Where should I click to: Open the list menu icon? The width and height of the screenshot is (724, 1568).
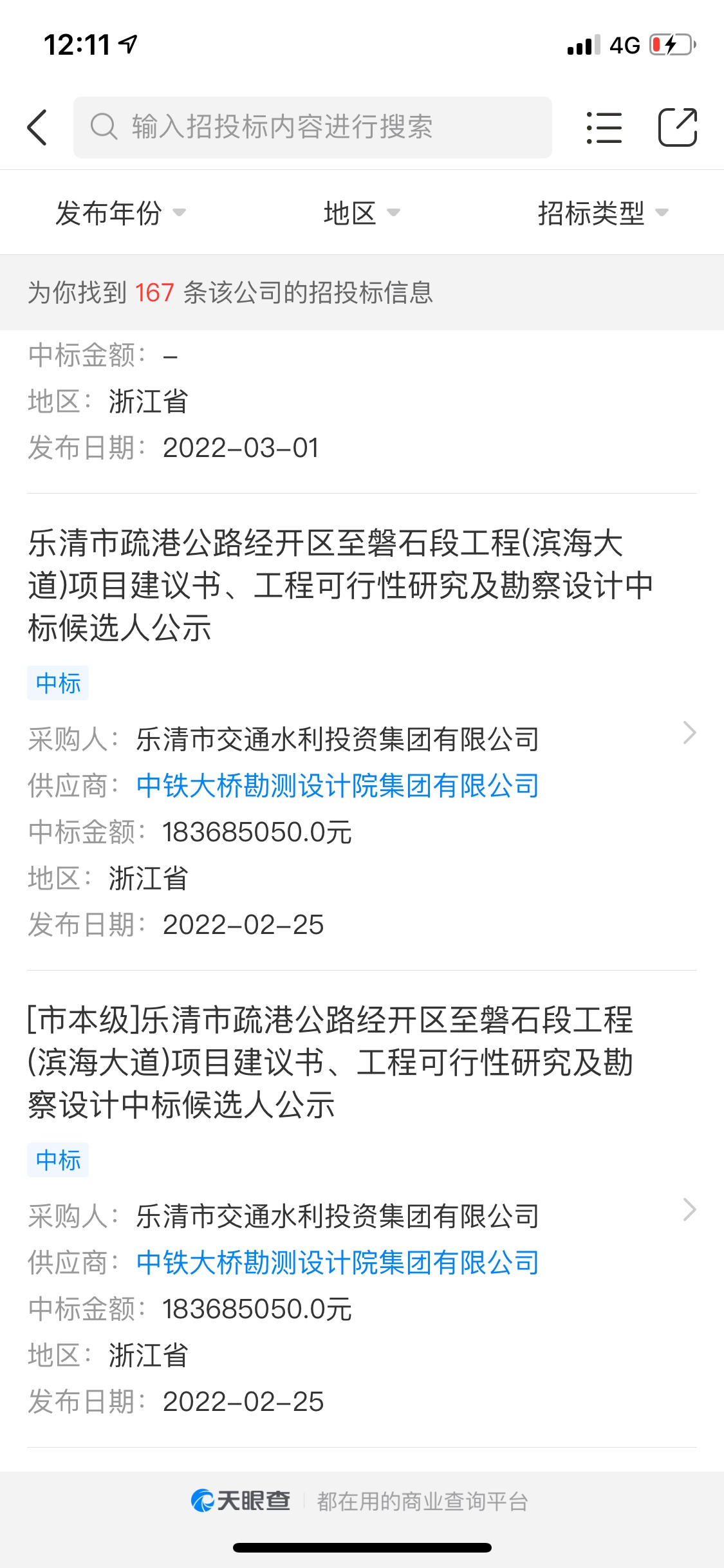point(604,127)
